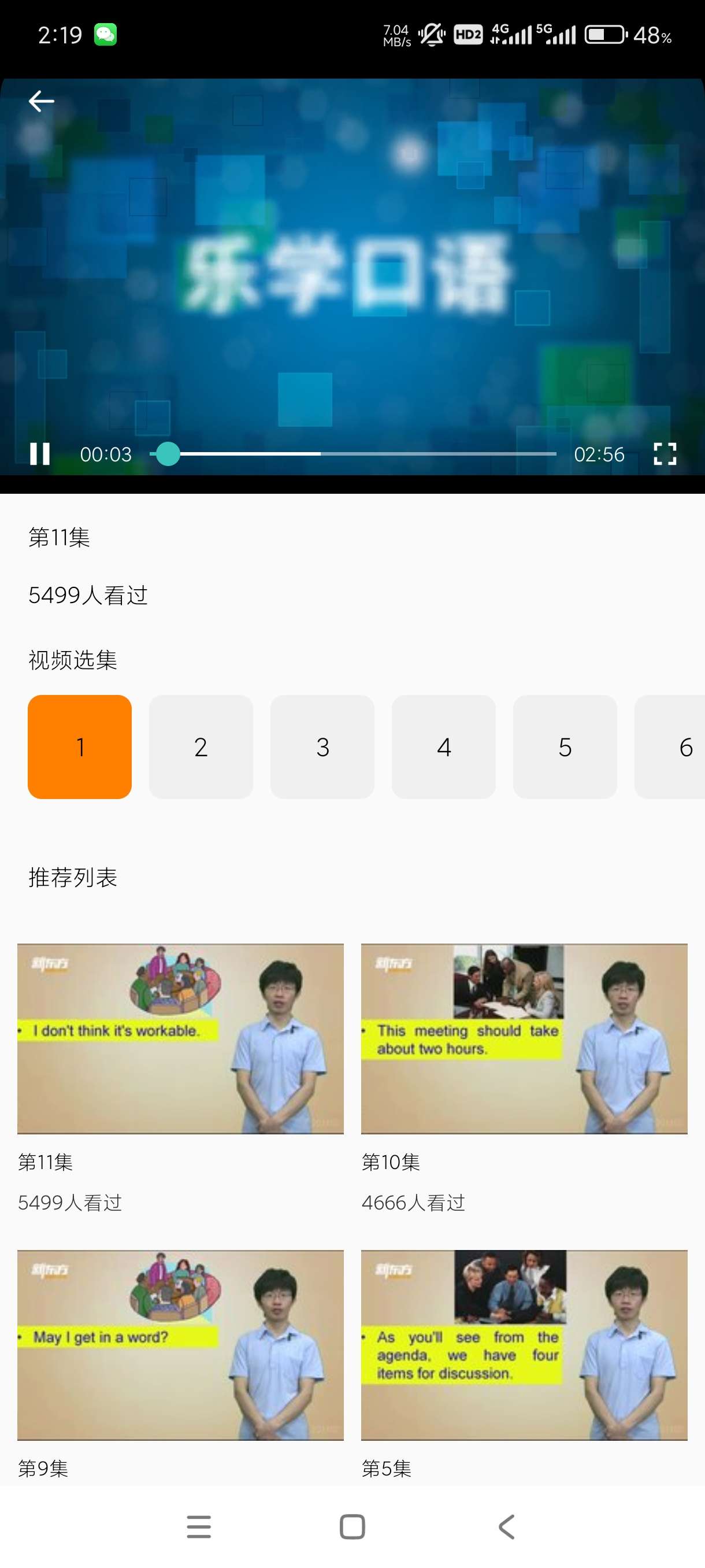Open recommended video 第9集
The height and width of the screenshot is (1568, 705).
point(180,1345)
